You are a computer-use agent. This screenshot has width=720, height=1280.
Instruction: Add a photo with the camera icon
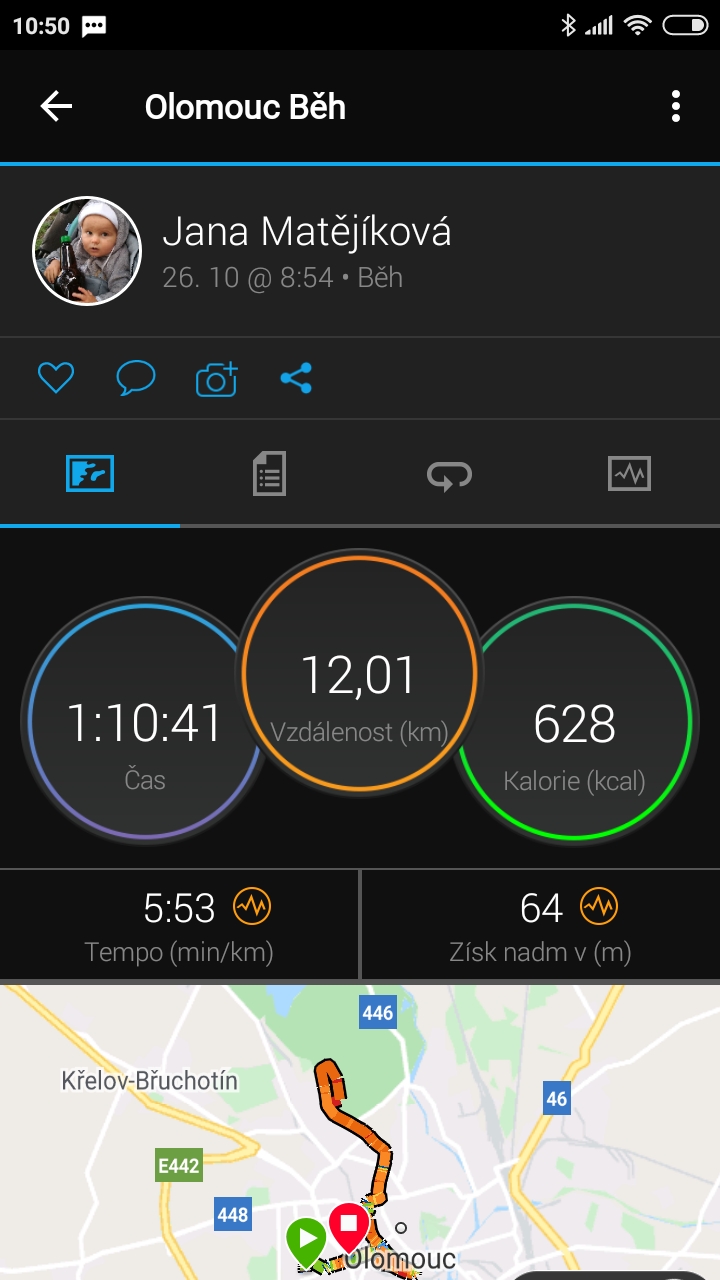pos(216,378)
